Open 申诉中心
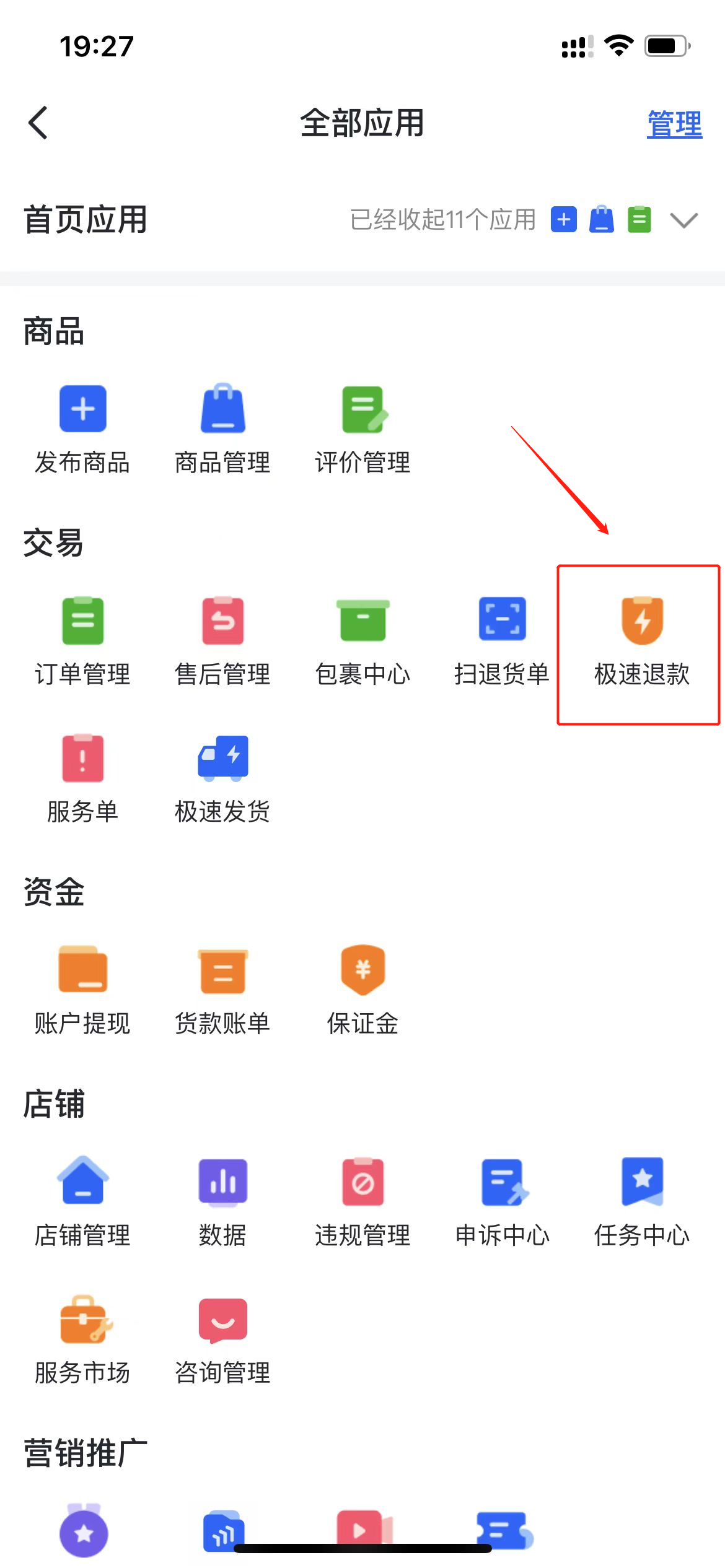 tap(502, 1200)
